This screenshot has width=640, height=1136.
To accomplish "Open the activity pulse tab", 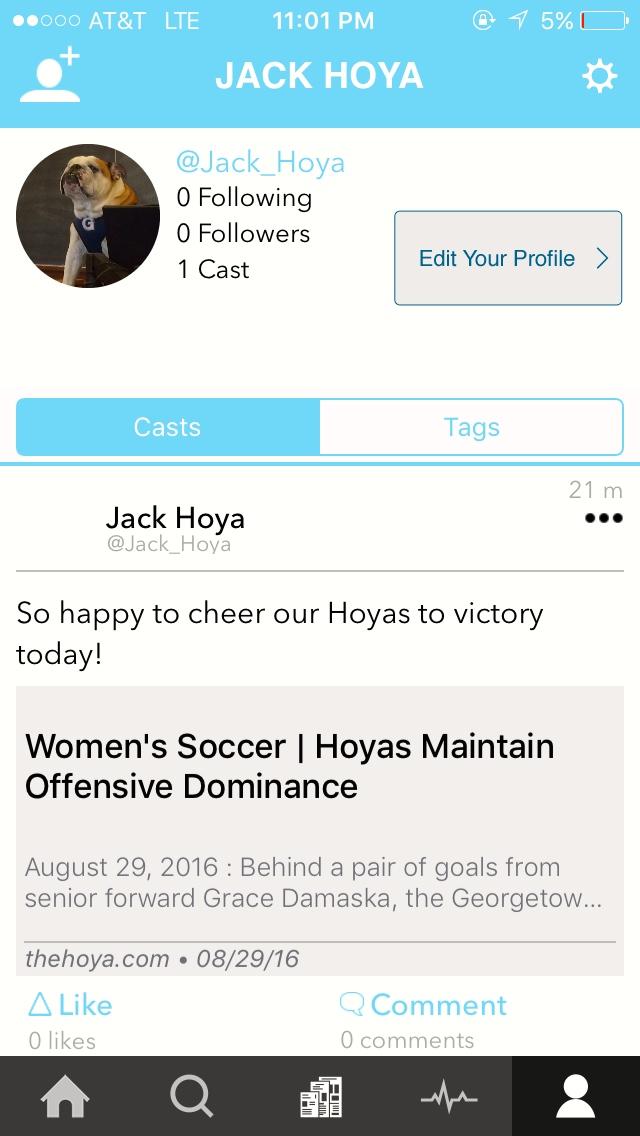I will pyautogui.click(x=449, y=1096).
